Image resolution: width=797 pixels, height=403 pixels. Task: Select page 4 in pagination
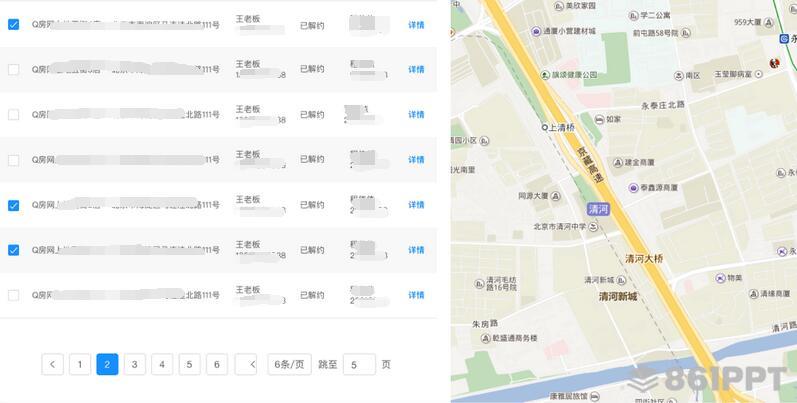162,365
